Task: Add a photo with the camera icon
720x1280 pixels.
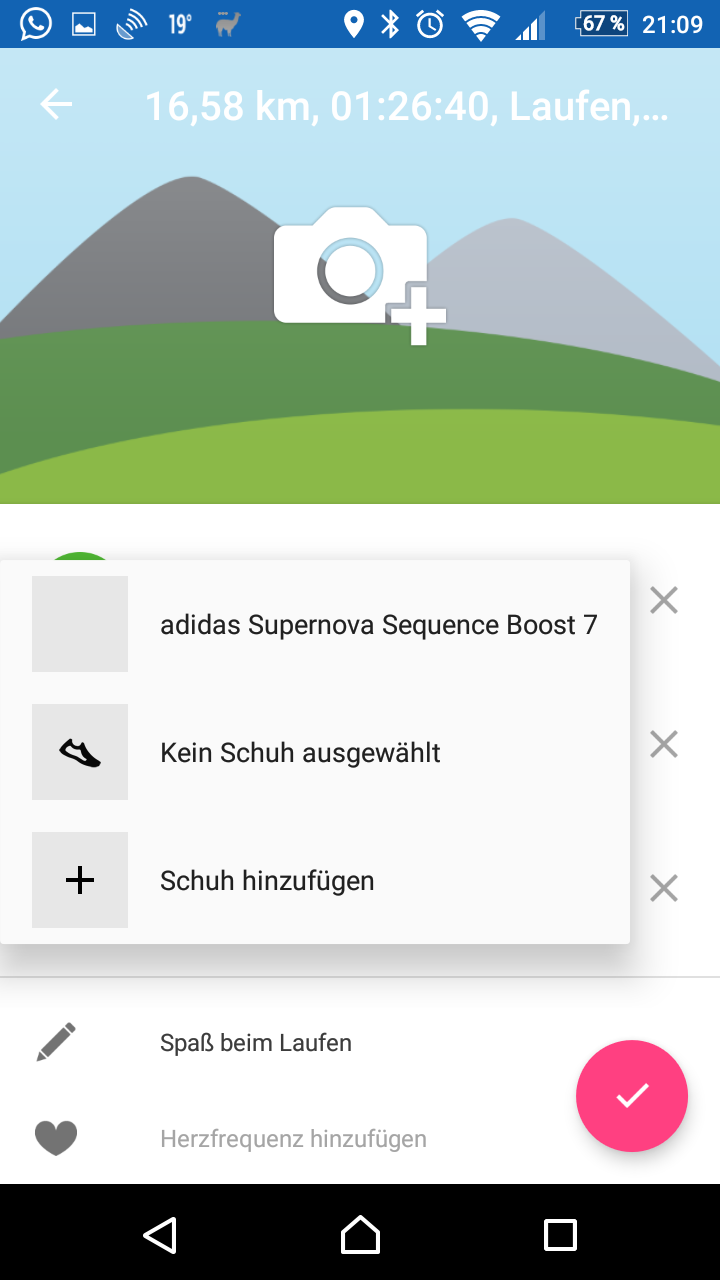Action: pyautogui.click(x=358, y=272)
